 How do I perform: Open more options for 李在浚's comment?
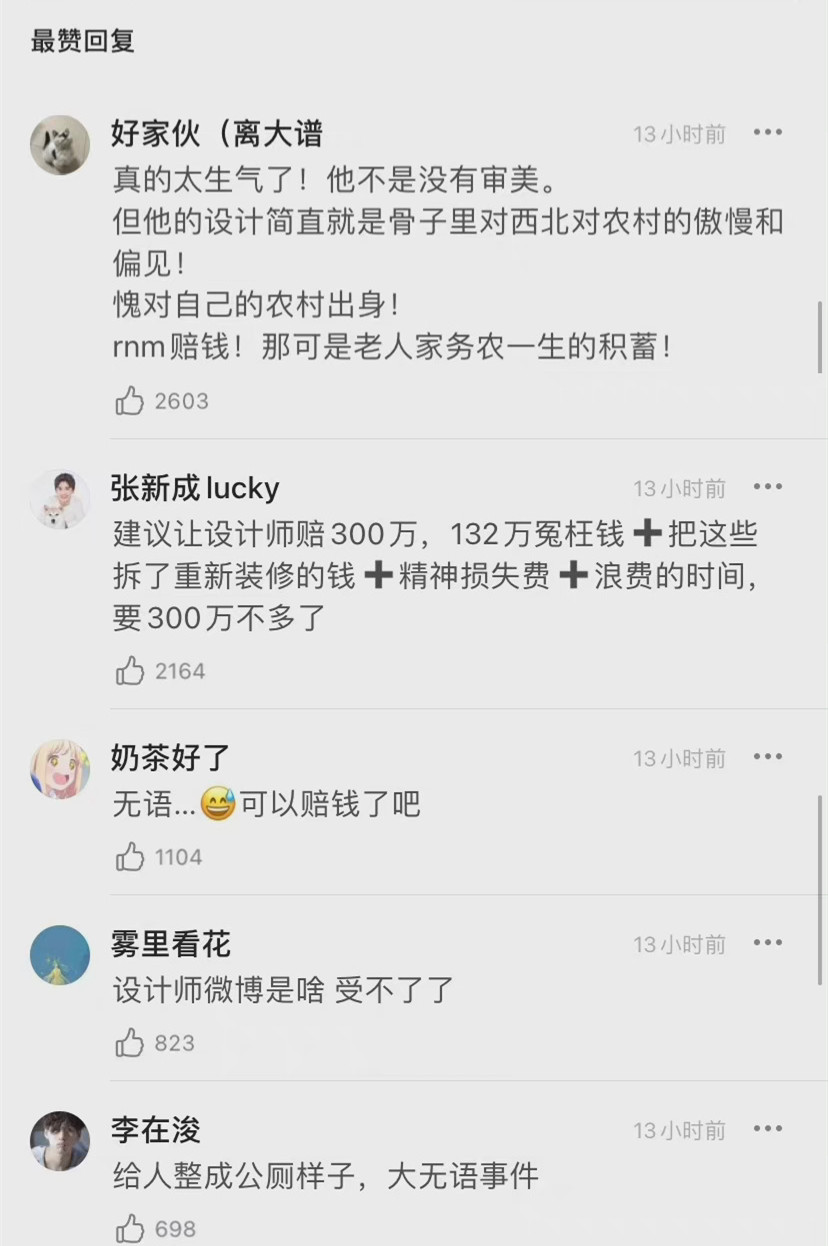(x=767, y=1130)
